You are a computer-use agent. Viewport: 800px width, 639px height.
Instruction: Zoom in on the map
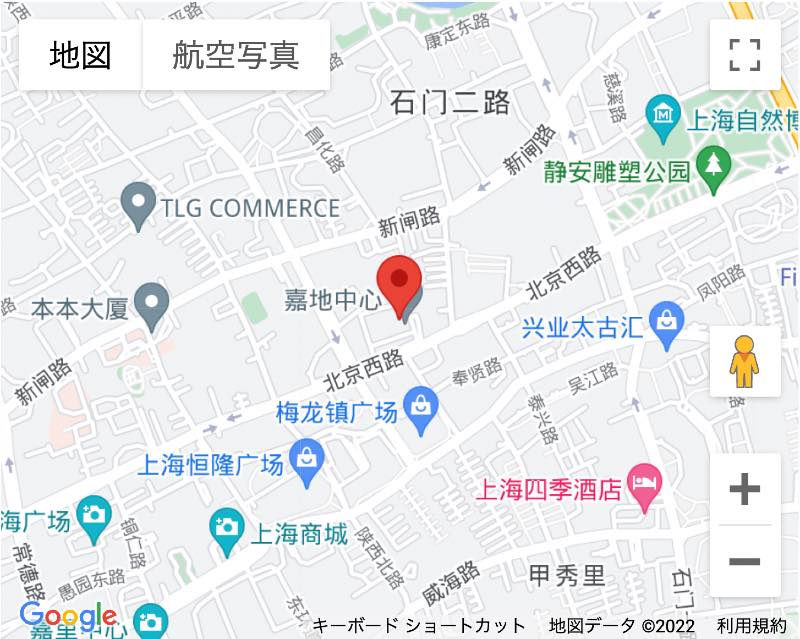tap(744, 490)
